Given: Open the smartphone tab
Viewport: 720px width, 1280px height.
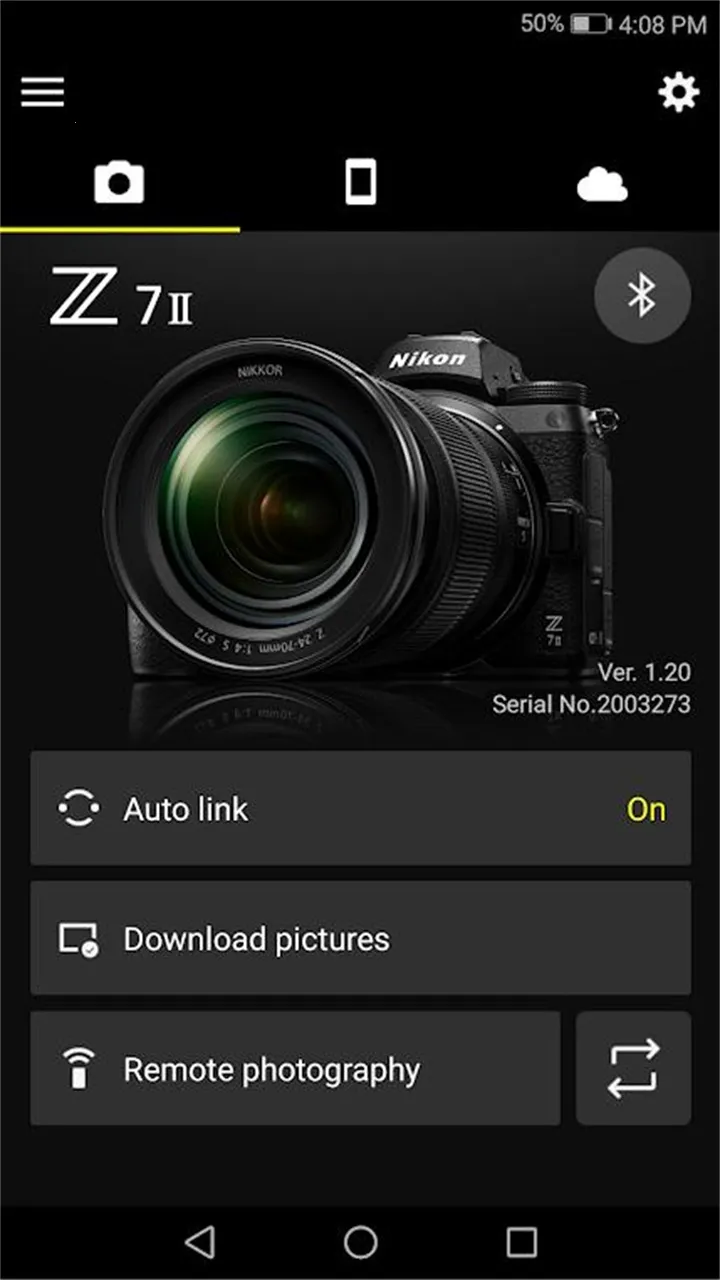Looking at the screenshot, I should tap(360, 183).
